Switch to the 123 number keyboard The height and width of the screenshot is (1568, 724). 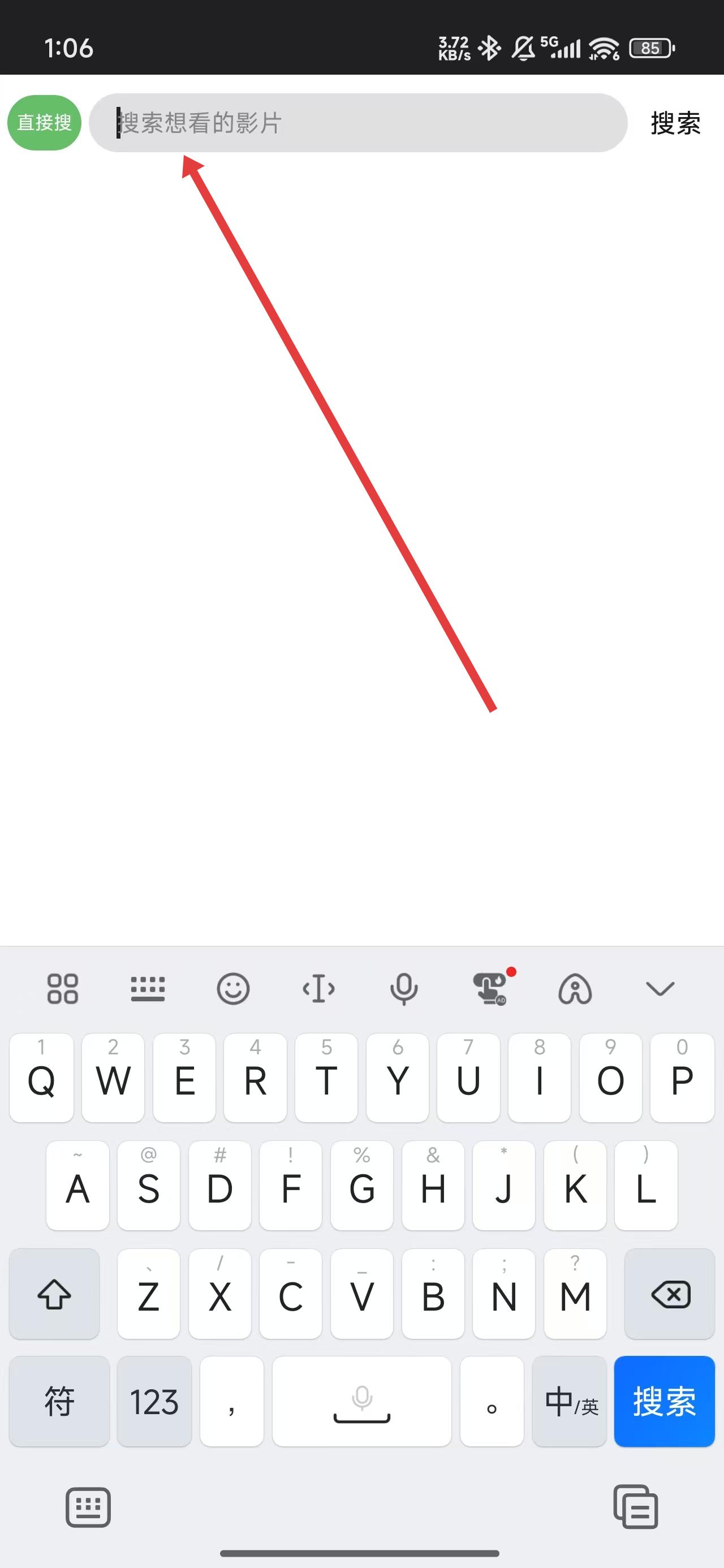(154, 1401)
